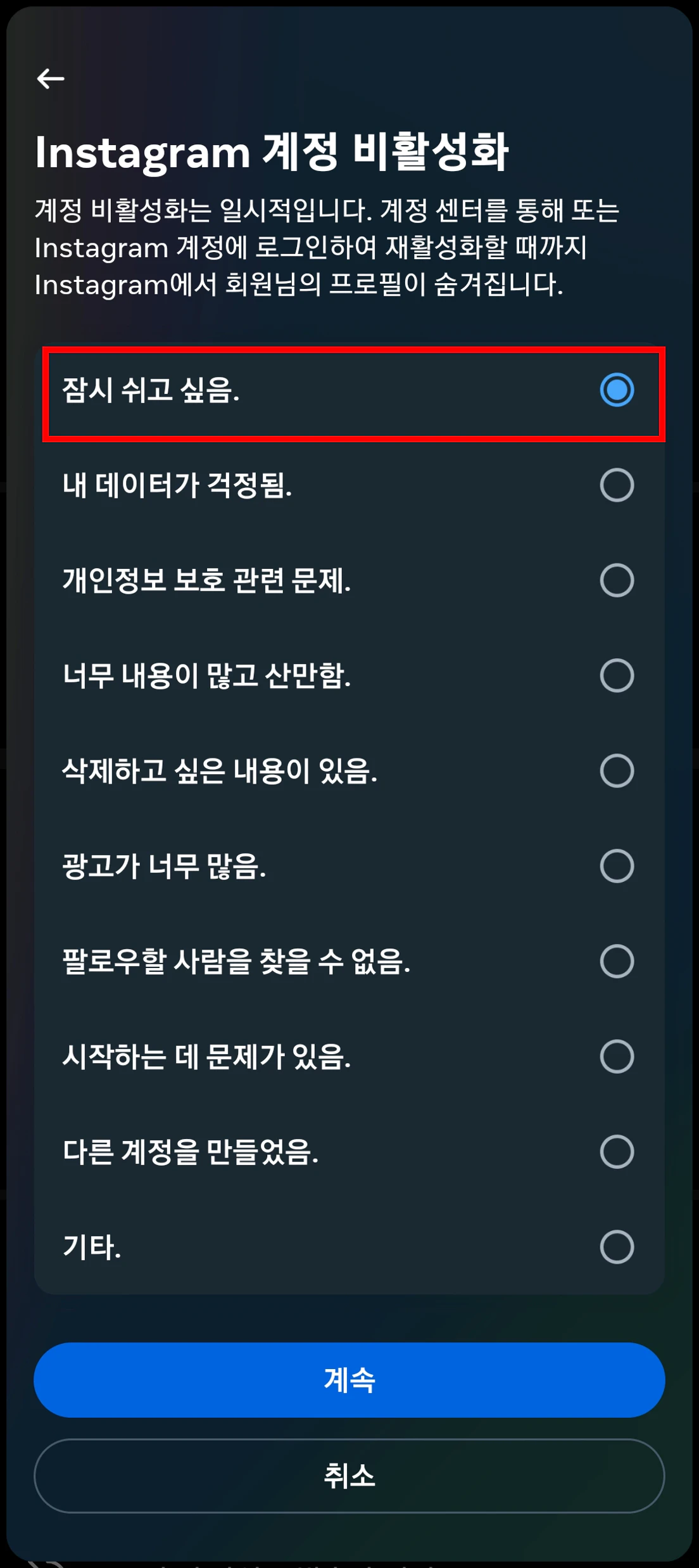Choose '내 데이터가 걱정됨' option

(348, 485)
